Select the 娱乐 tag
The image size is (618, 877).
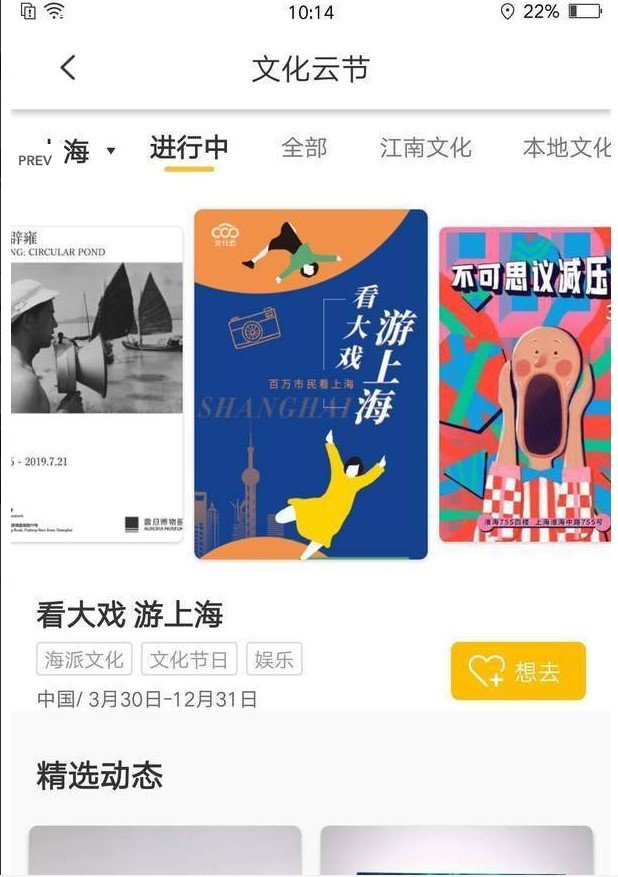pyautogui.click(x=273, y=660)
